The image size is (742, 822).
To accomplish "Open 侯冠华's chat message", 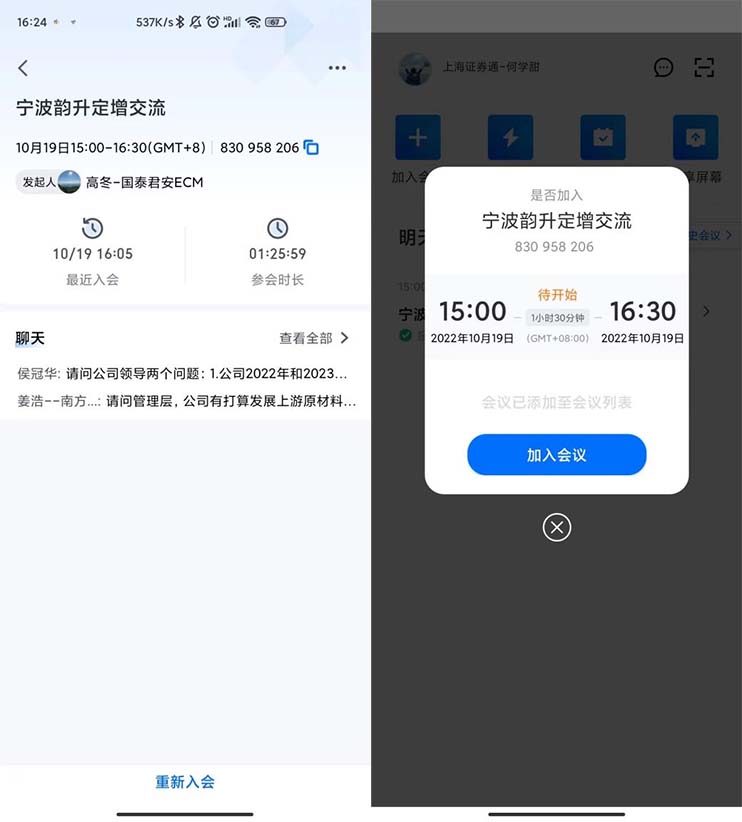I will [x=183, y=373].
